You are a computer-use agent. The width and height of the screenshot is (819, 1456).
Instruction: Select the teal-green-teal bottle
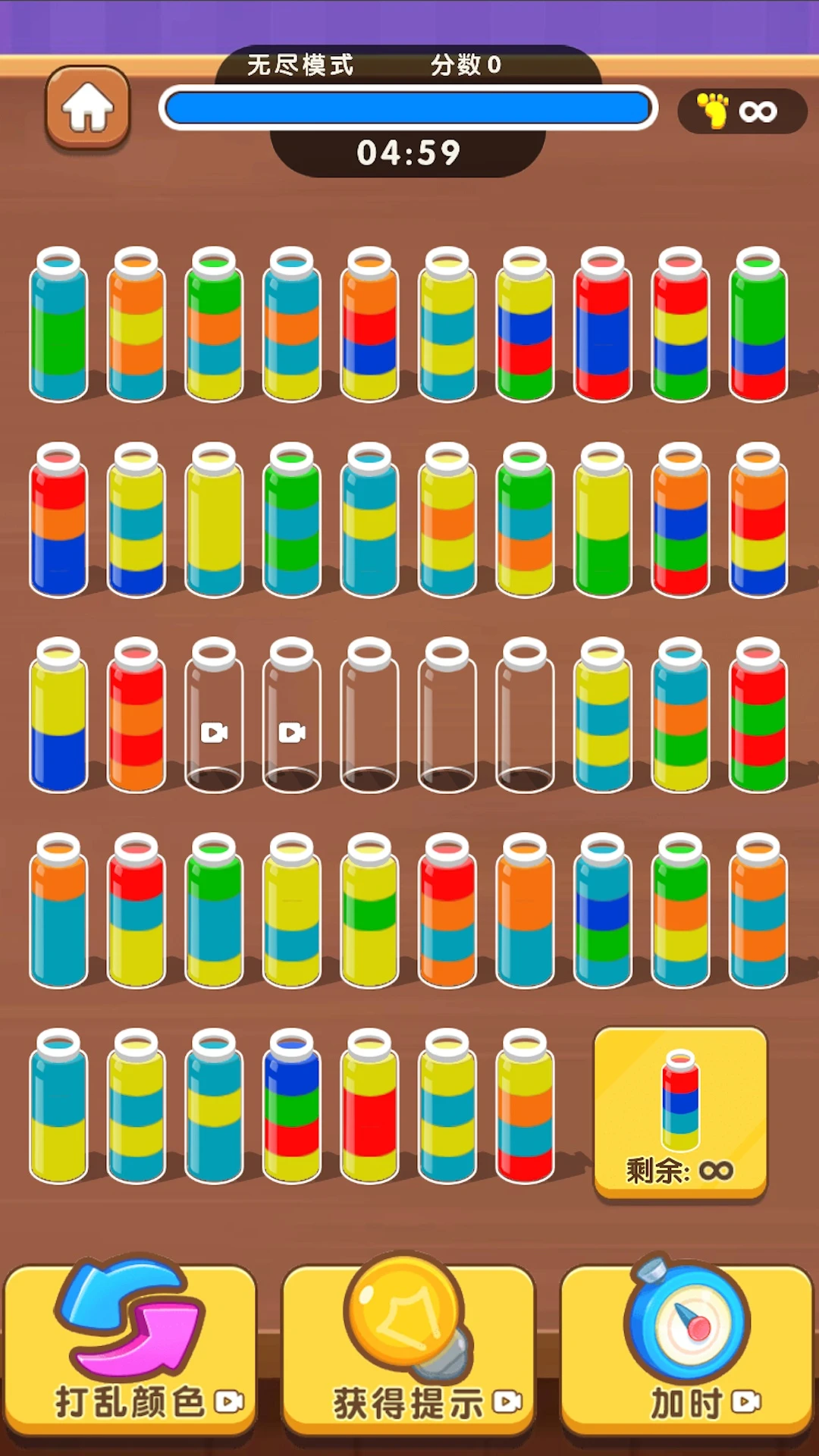coord(58,326)
